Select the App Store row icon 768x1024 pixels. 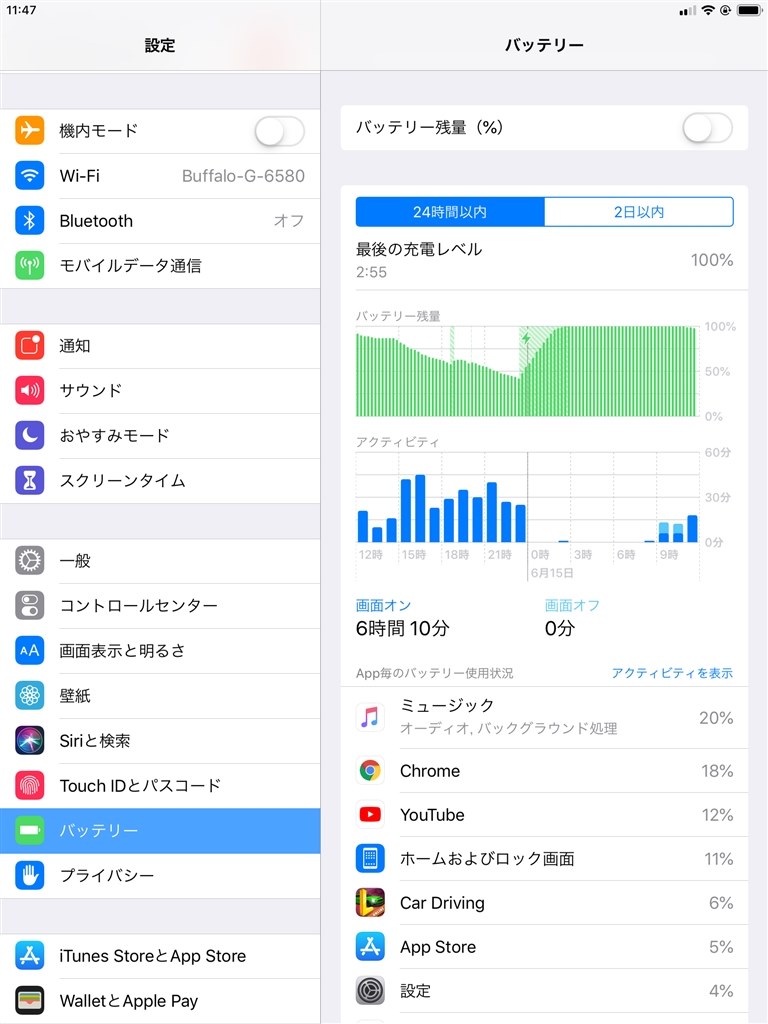point(370,947)
